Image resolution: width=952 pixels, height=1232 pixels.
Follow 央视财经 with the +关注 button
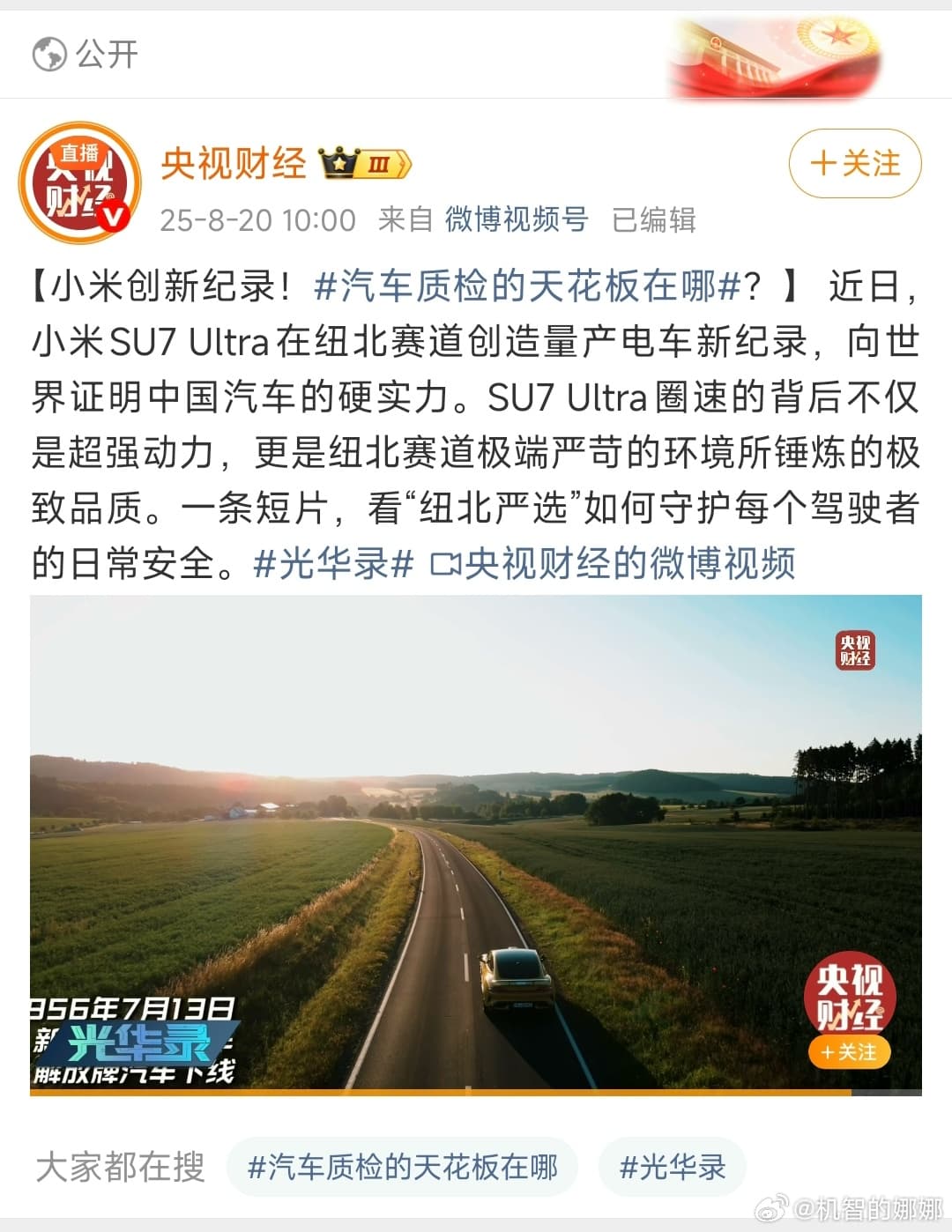click(854, 164)
